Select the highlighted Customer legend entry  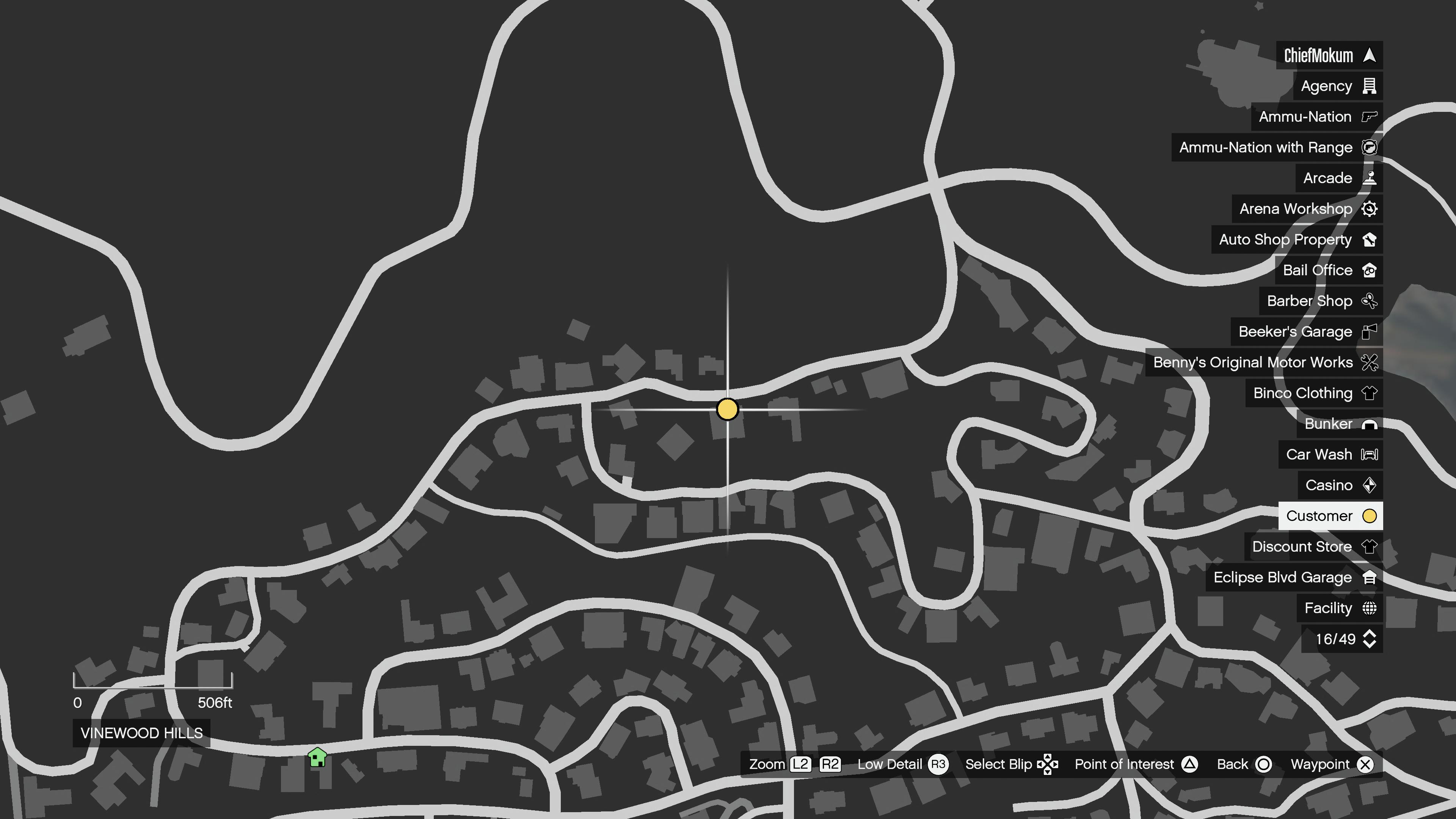click(1330, 516)
